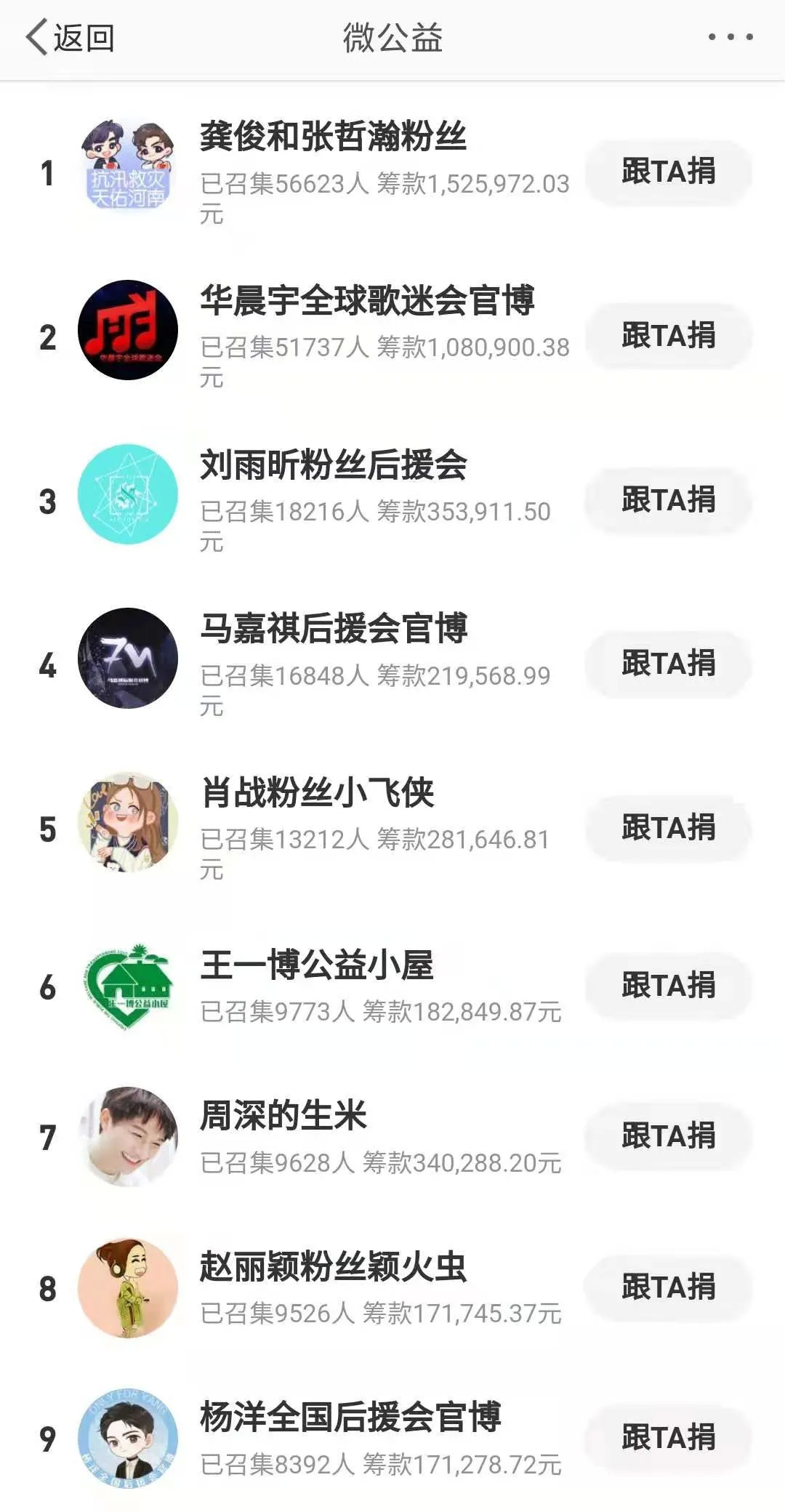
Task: Tap 跟TA捐 for 华晨宇全球歌迷会官博
Action: pos(668,337)
